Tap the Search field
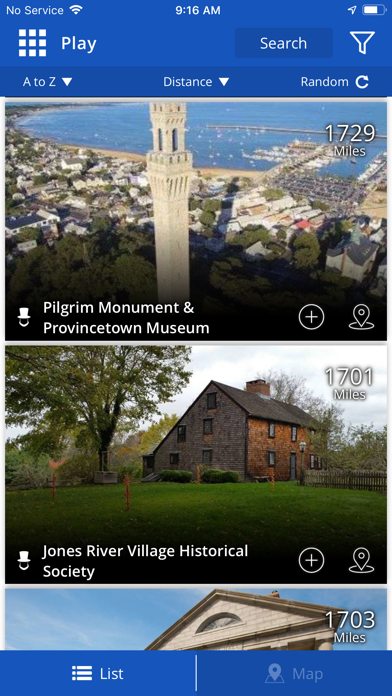This screenshot has width=392, height=696. (x=284, y=43)
